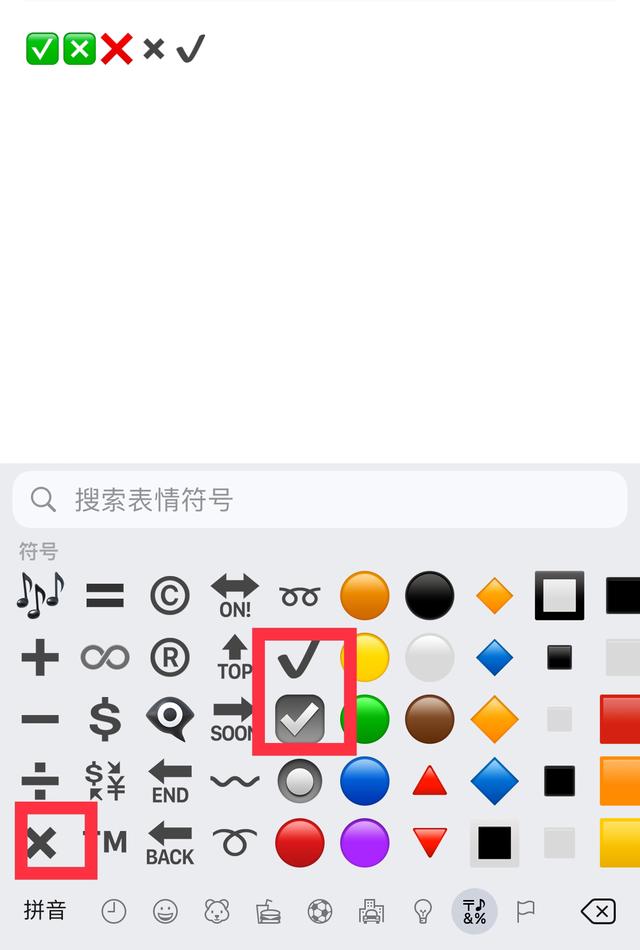
Task: Insert the grey checkbox emoji
Action: 299,719
